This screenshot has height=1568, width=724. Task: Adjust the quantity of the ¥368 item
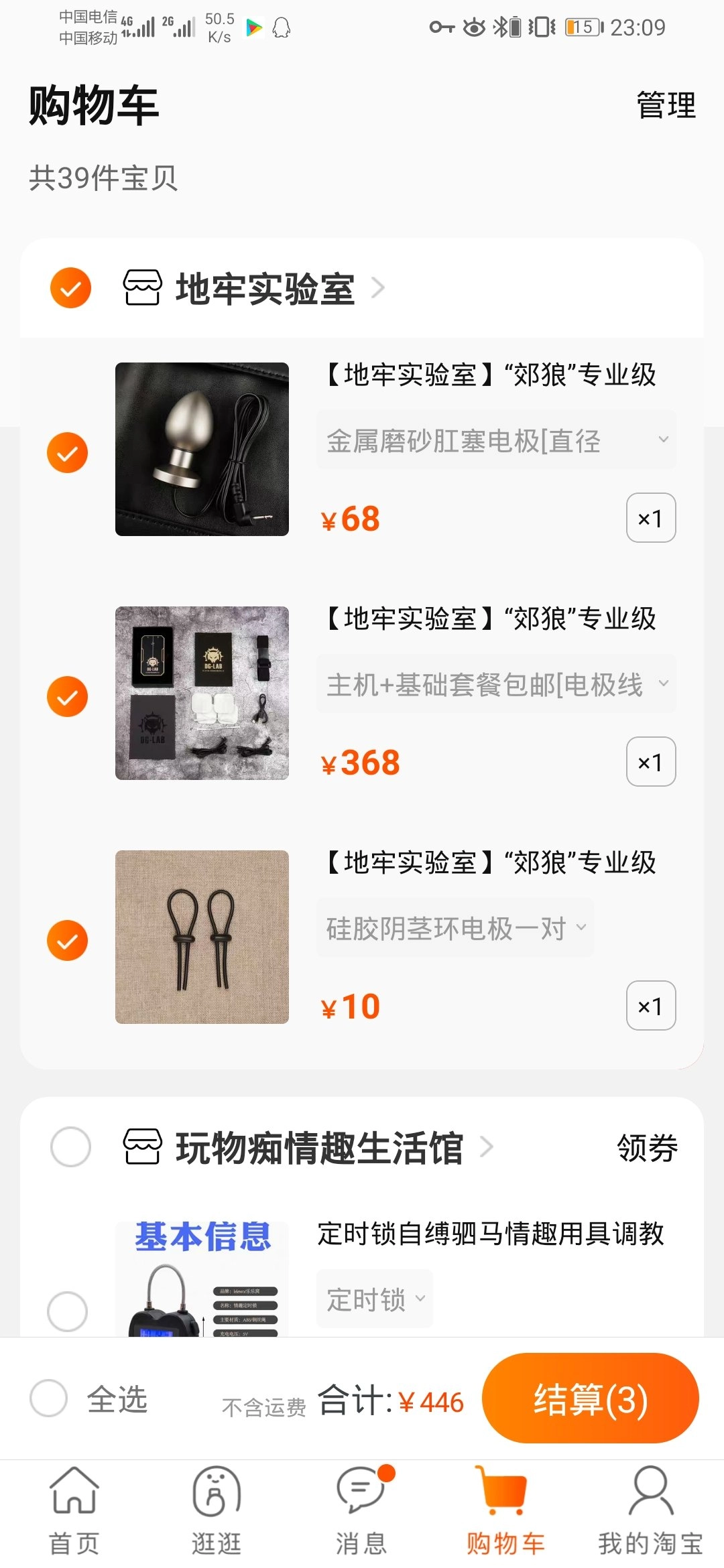point(650,762)
